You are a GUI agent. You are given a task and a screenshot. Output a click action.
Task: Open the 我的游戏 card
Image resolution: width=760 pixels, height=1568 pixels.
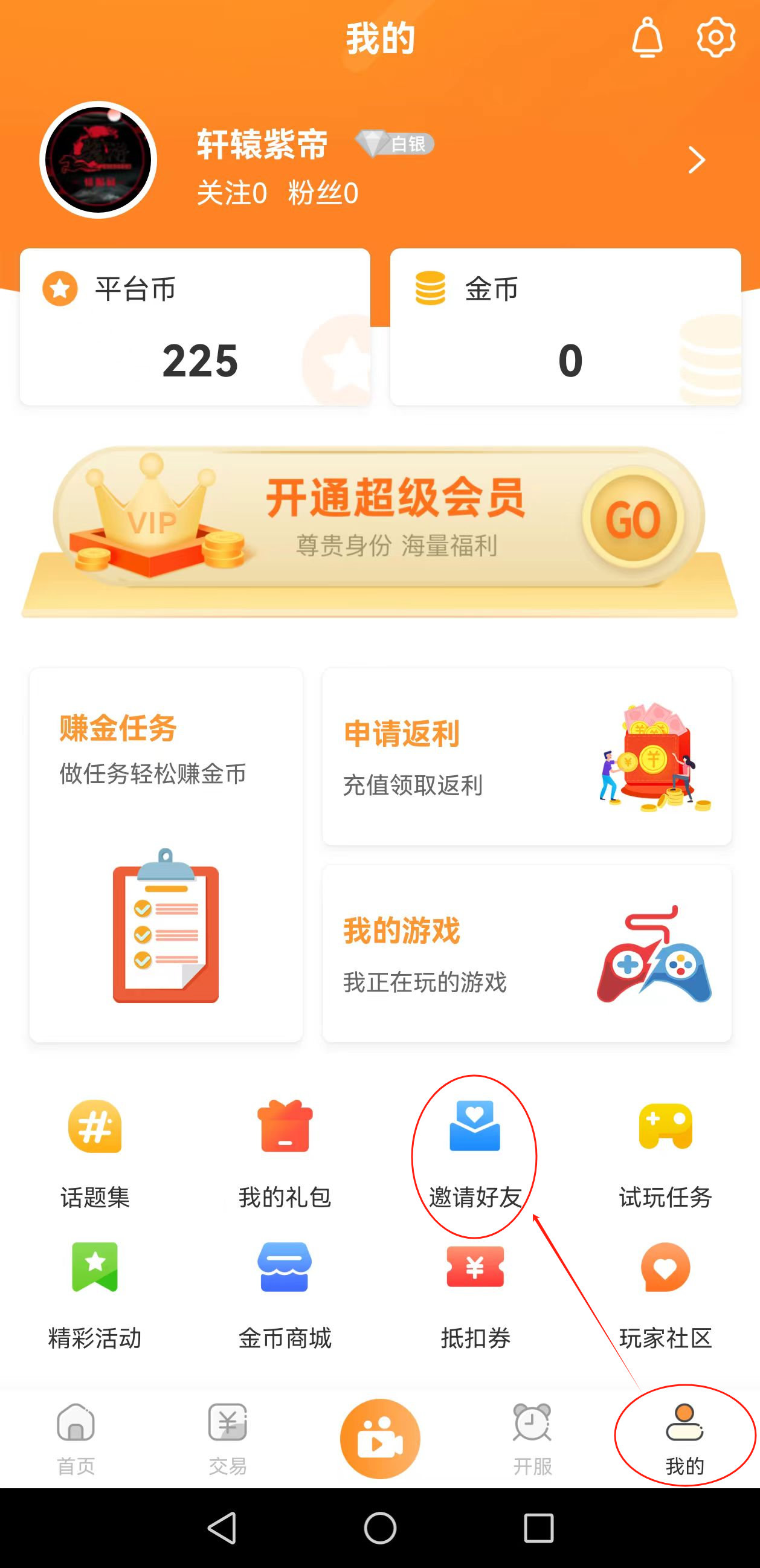click(x=526, y=954)
